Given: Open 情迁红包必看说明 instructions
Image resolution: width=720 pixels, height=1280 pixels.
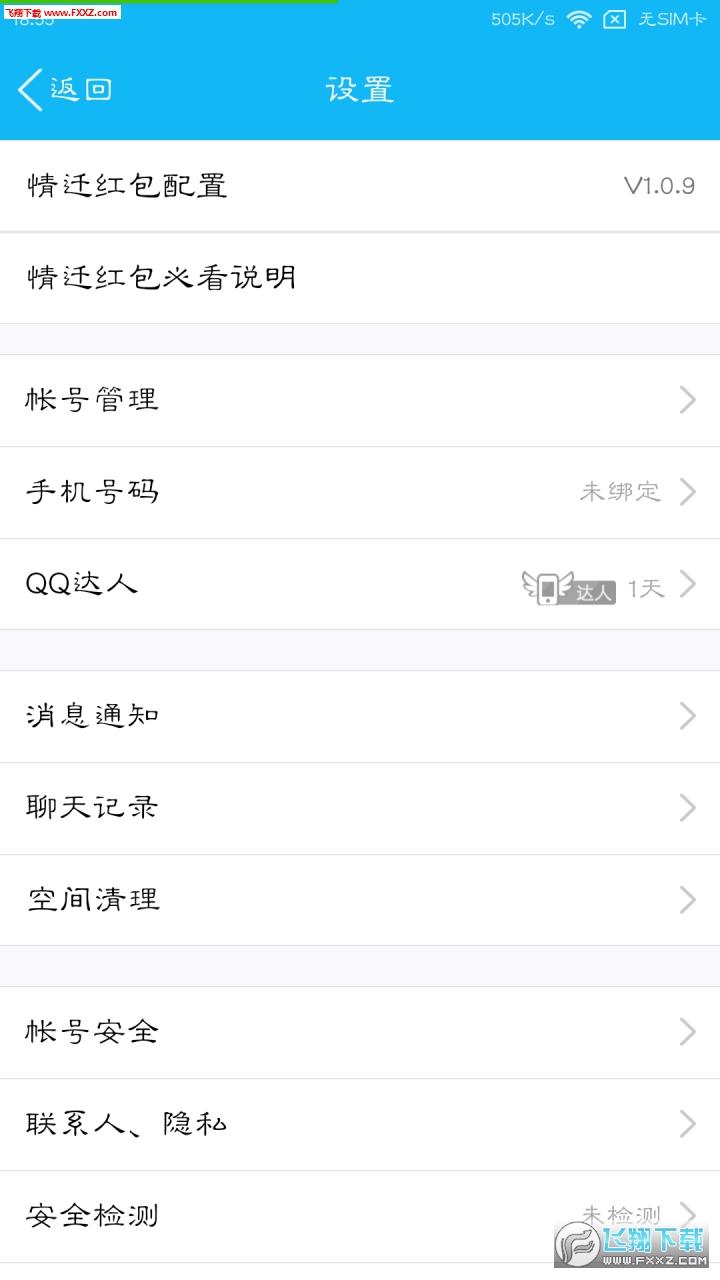Looking at the screenshot, I should pyautogui.click(x=360, y=277).
